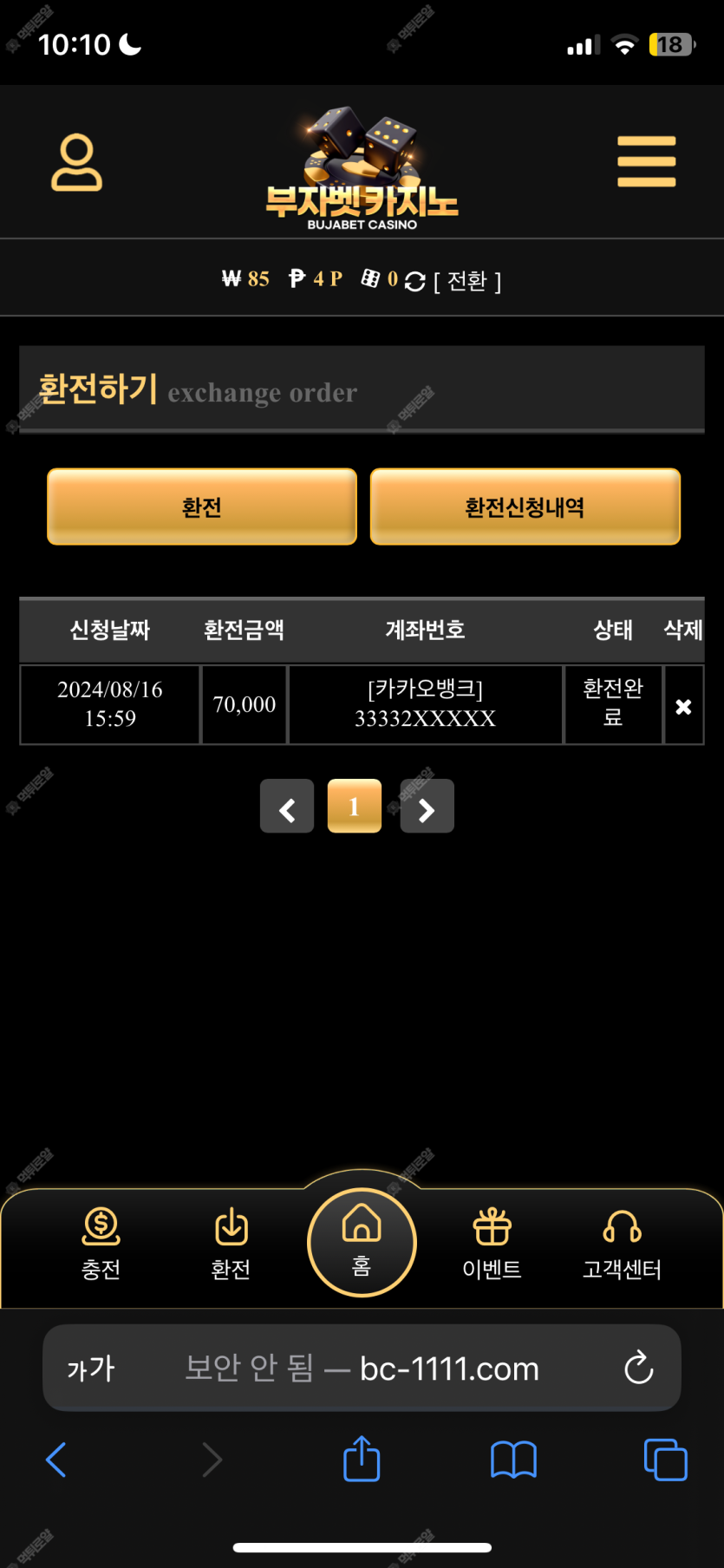The width and height of the screenshot is (724, 1568).
Task: Open the 이벤트 tab
Action: [x=492, y=1244]
